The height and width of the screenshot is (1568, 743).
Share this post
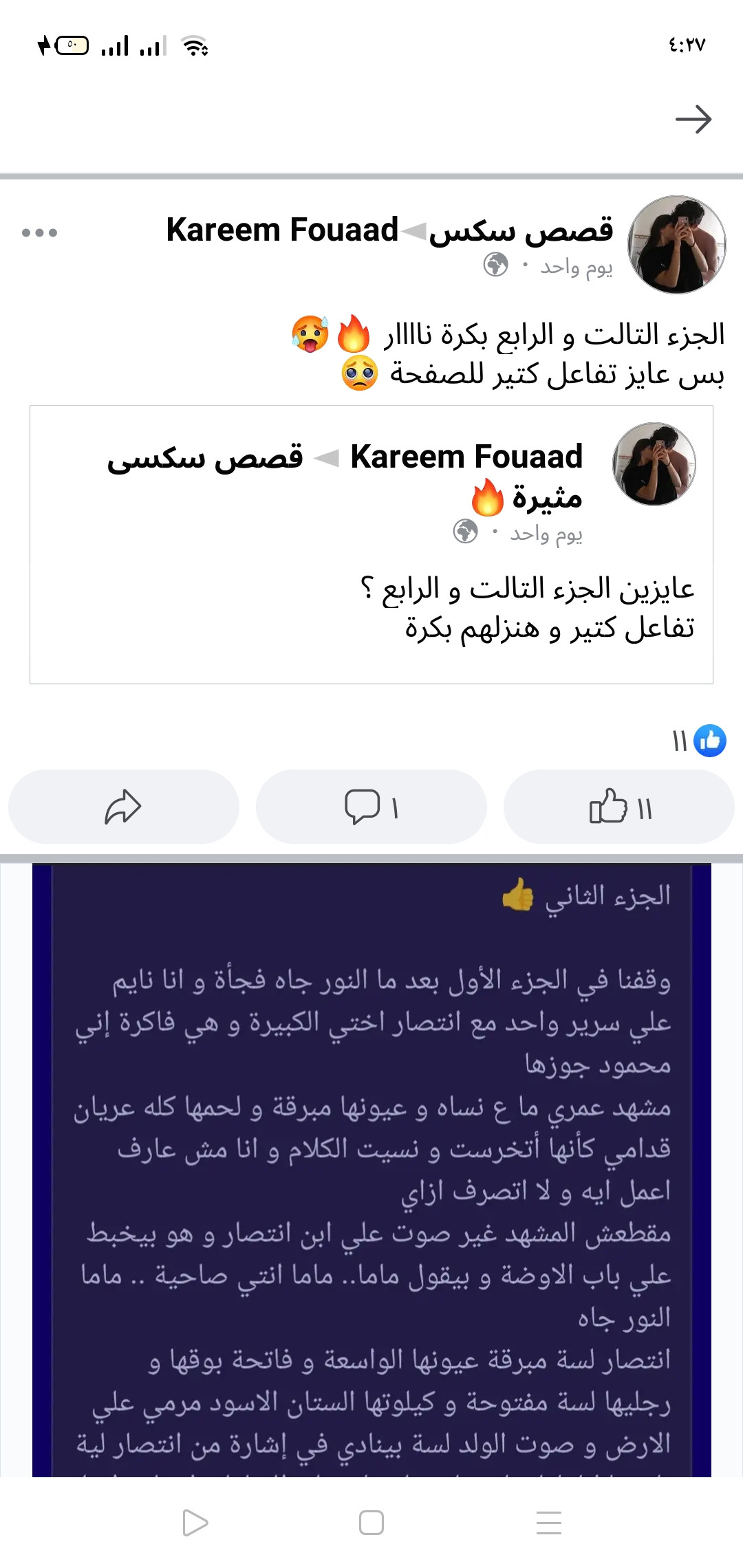[x=124, y=807]
